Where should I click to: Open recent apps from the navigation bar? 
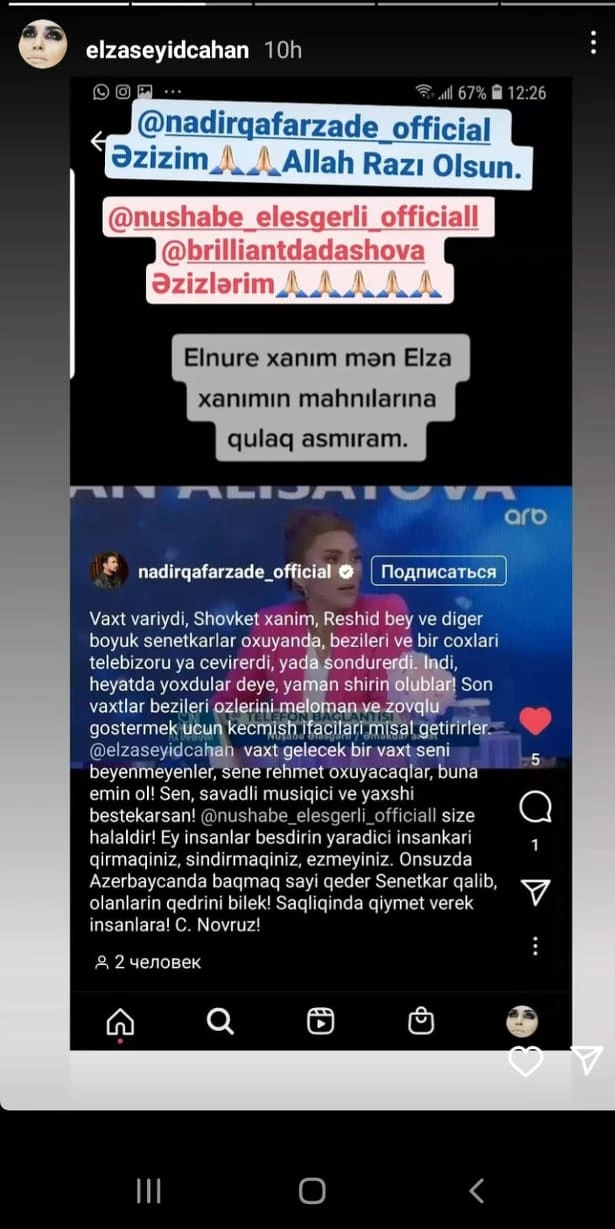pos(148,1190)
